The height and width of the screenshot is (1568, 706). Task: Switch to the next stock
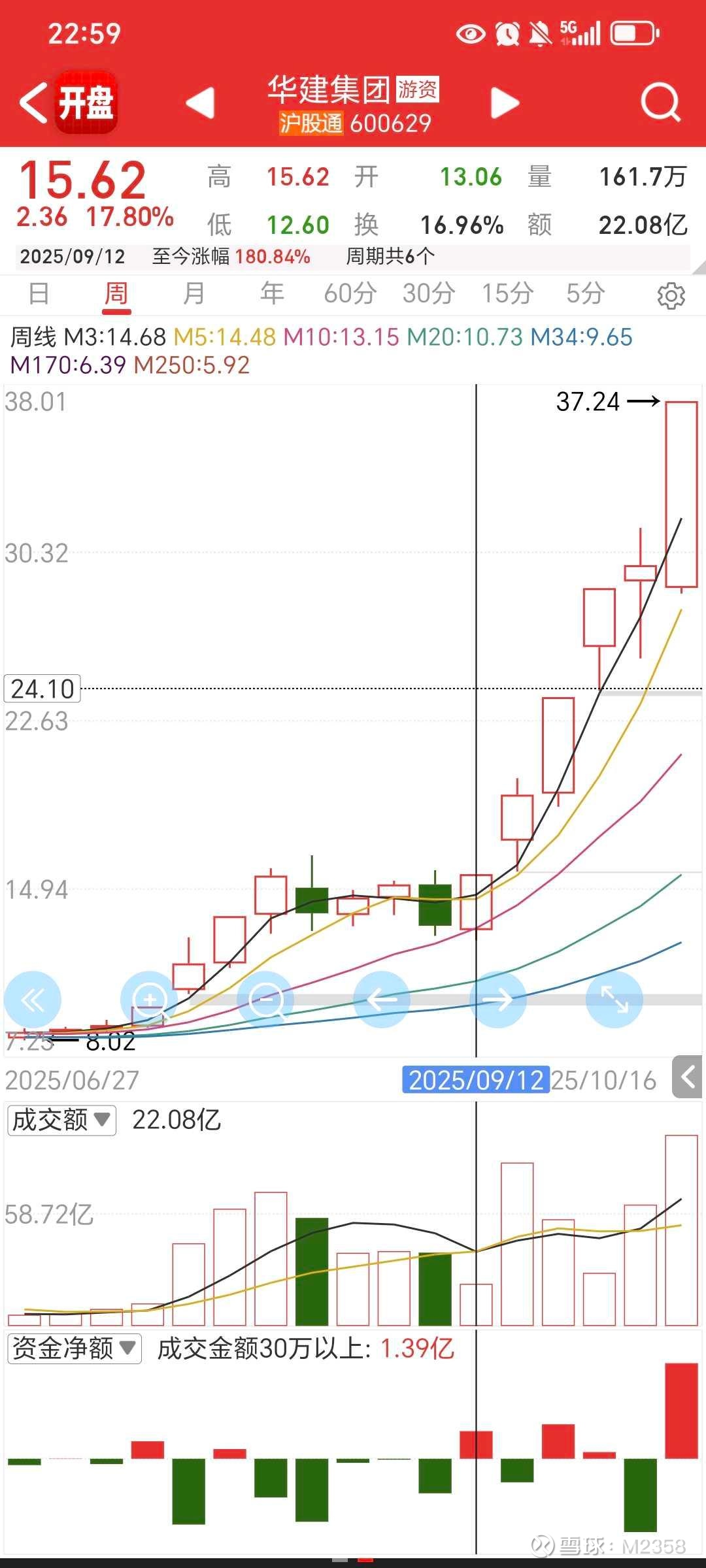click(x=505, y=103)
